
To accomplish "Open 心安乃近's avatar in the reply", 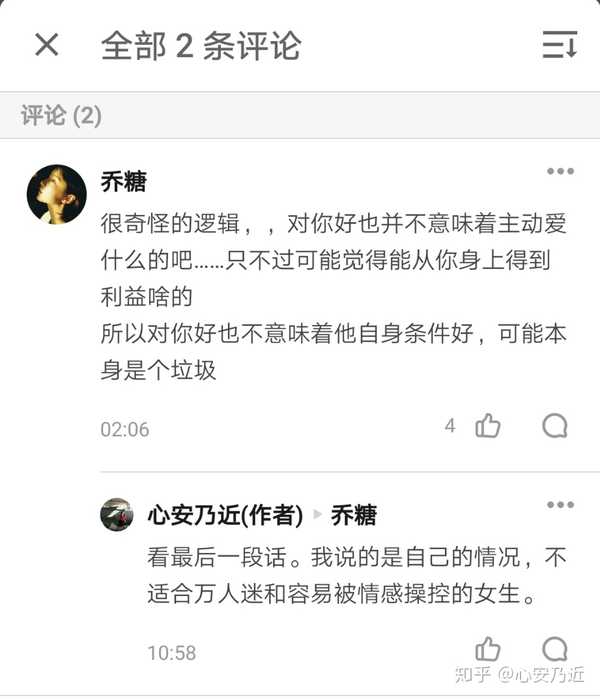I will coord(117,515).
